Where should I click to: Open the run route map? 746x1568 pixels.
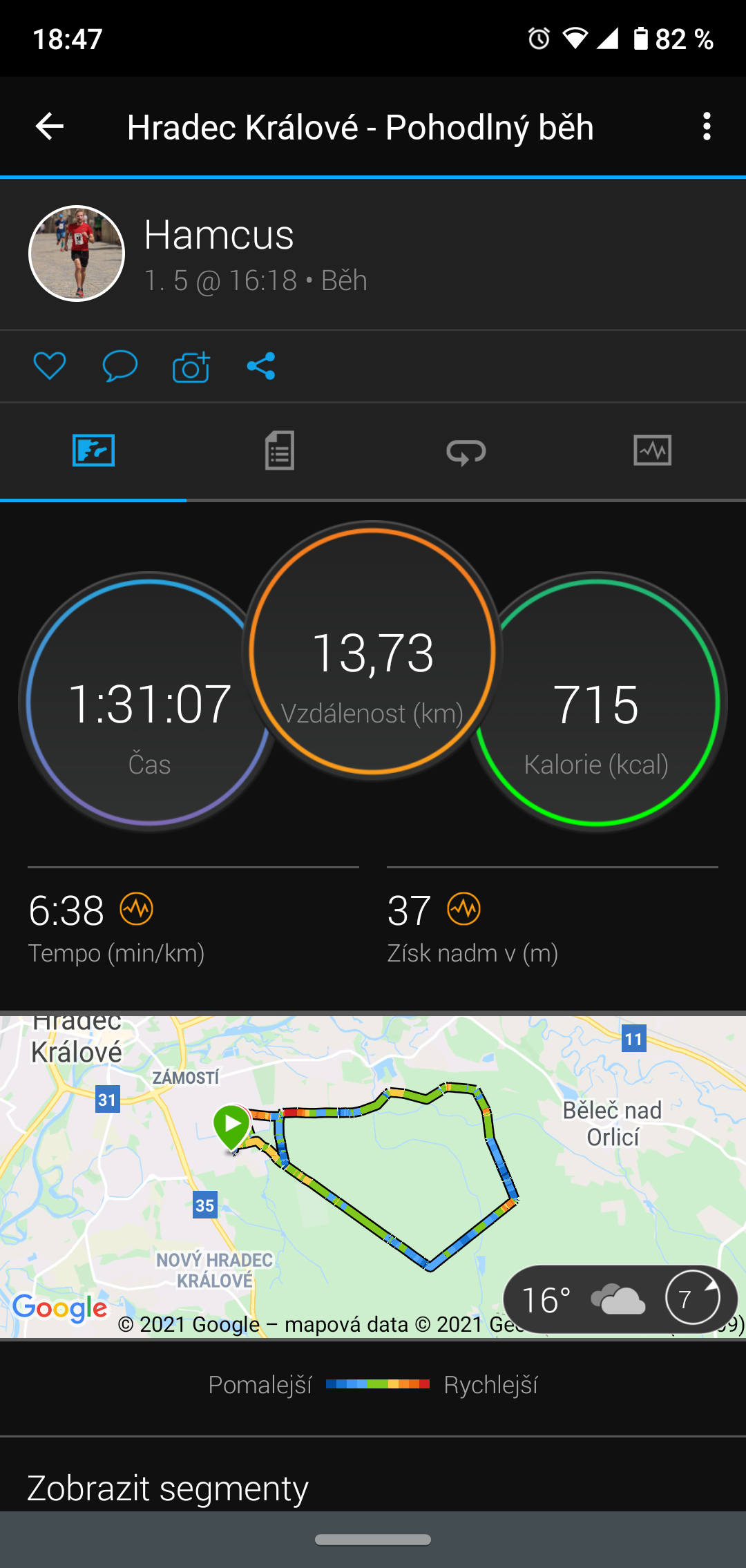[x=373, y=1176]
